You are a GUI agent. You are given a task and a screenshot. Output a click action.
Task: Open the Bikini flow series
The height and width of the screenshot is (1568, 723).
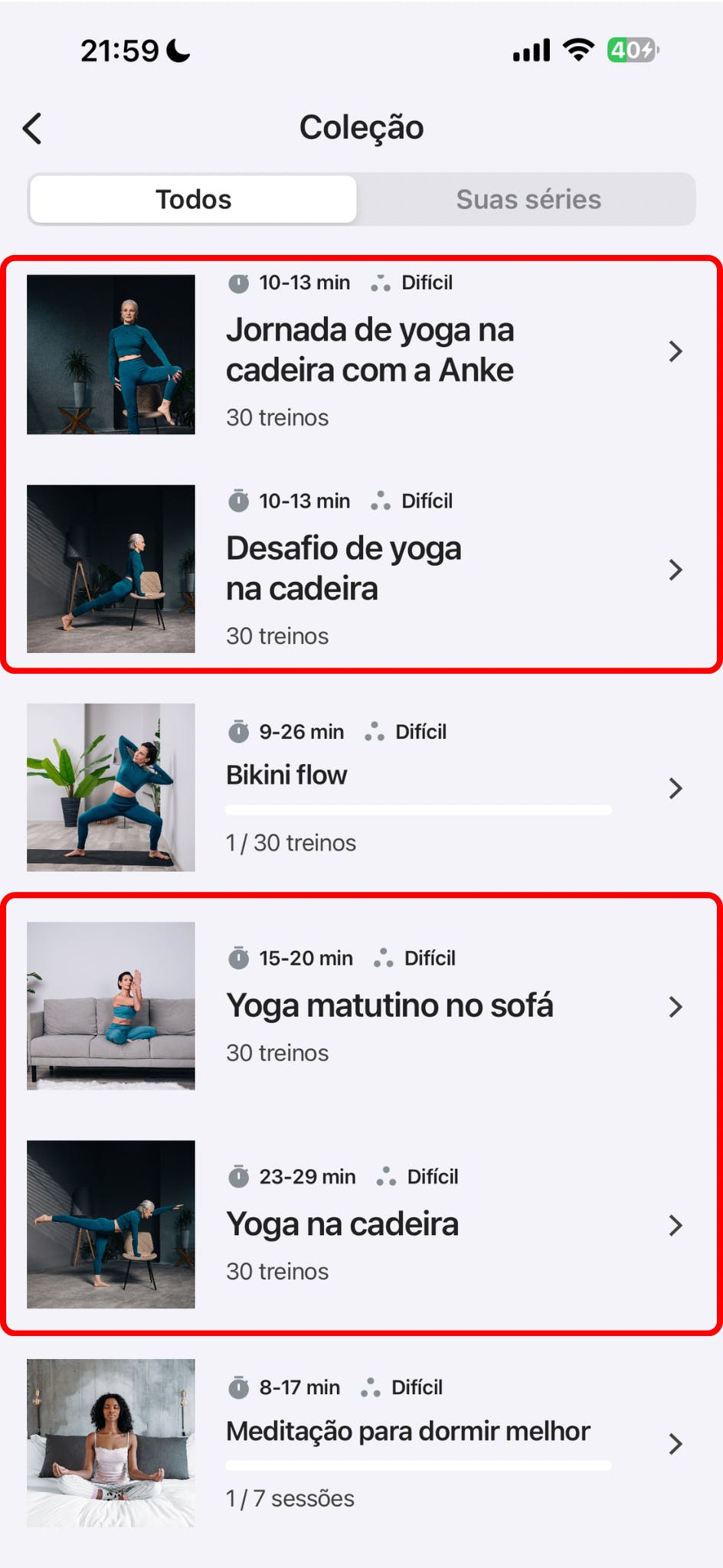361,787
